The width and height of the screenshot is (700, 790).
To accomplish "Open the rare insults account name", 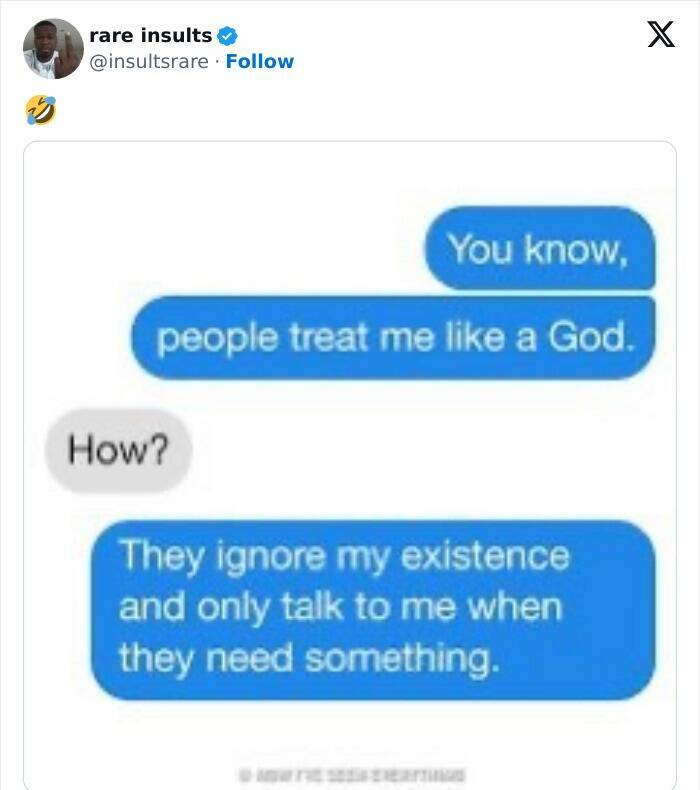I will 150,35.
